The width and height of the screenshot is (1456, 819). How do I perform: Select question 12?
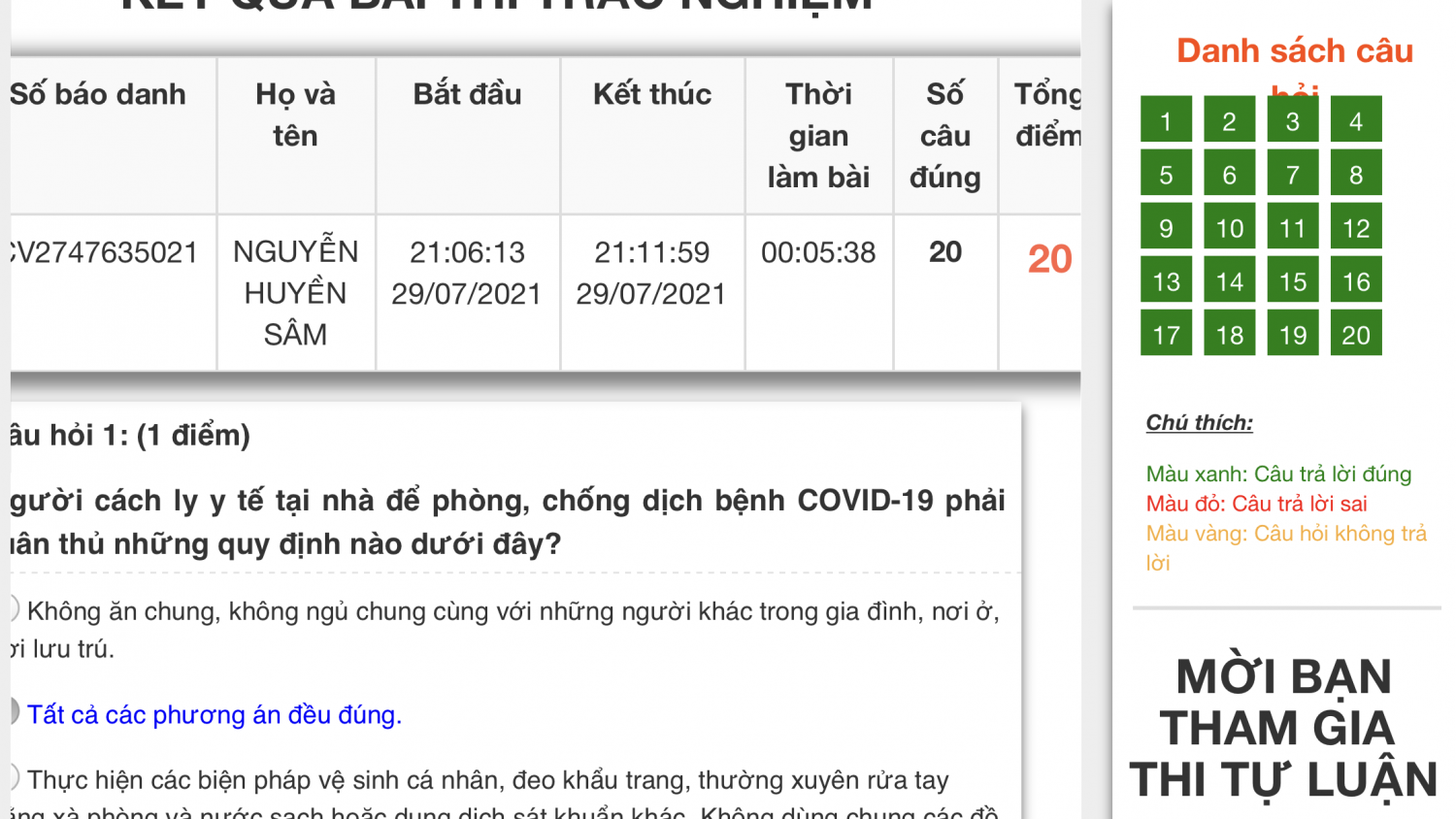[x=1356, y=227]
